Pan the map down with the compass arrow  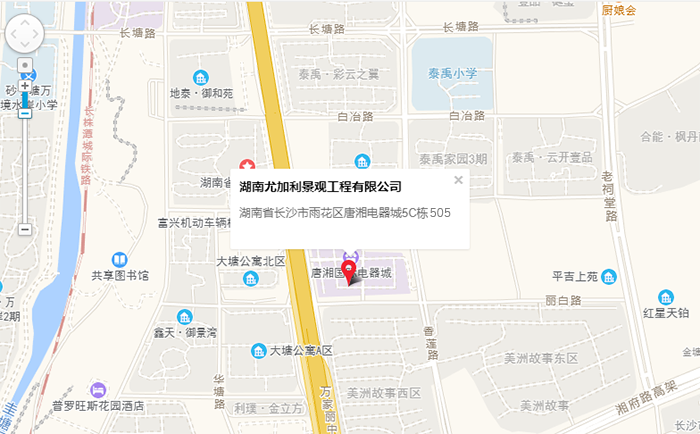coord(25,49)
